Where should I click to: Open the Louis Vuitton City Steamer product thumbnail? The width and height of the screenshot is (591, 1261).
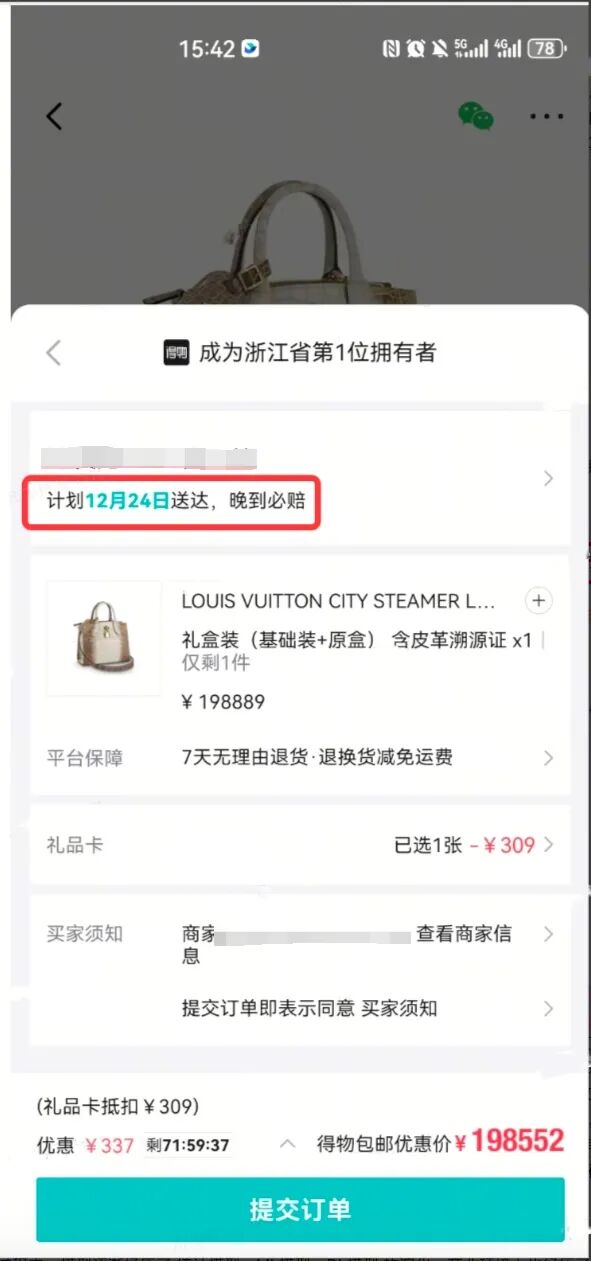click(x=104, y=638)
